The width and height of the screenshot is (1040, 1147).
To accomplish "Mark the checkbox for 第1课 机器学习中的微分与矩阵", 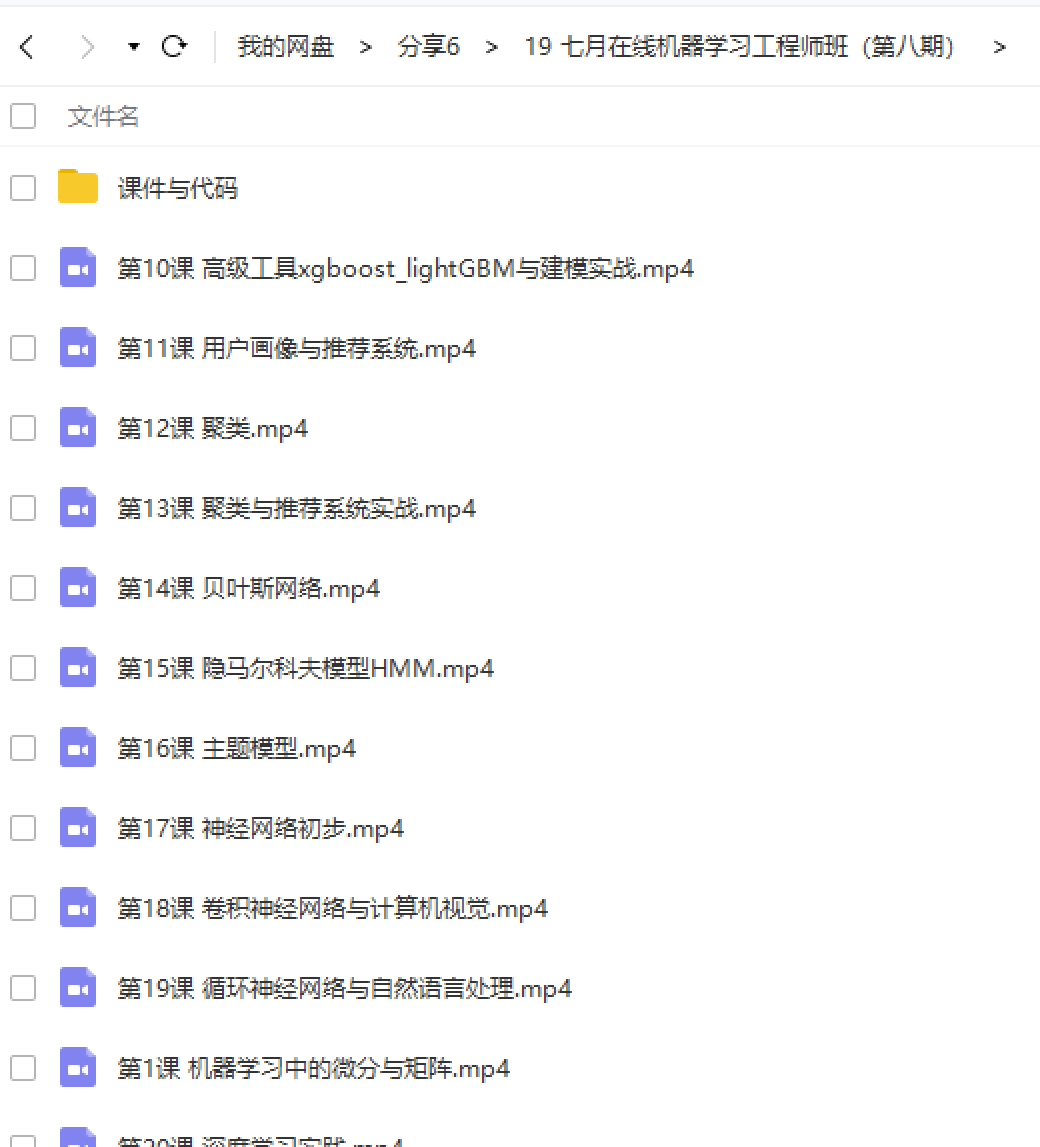I will 23,1068.
